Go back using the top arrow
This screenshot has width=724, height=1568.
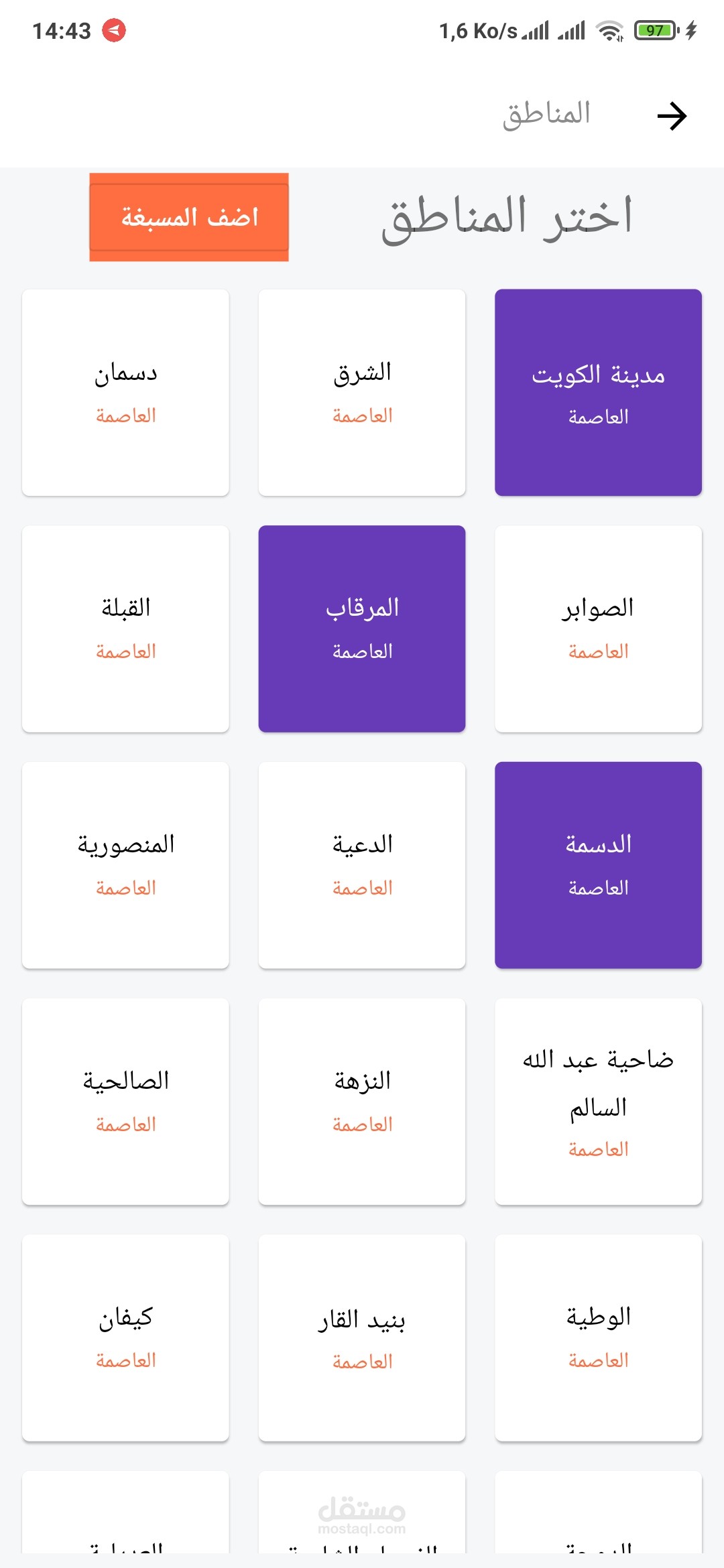(x=672, y=116)
